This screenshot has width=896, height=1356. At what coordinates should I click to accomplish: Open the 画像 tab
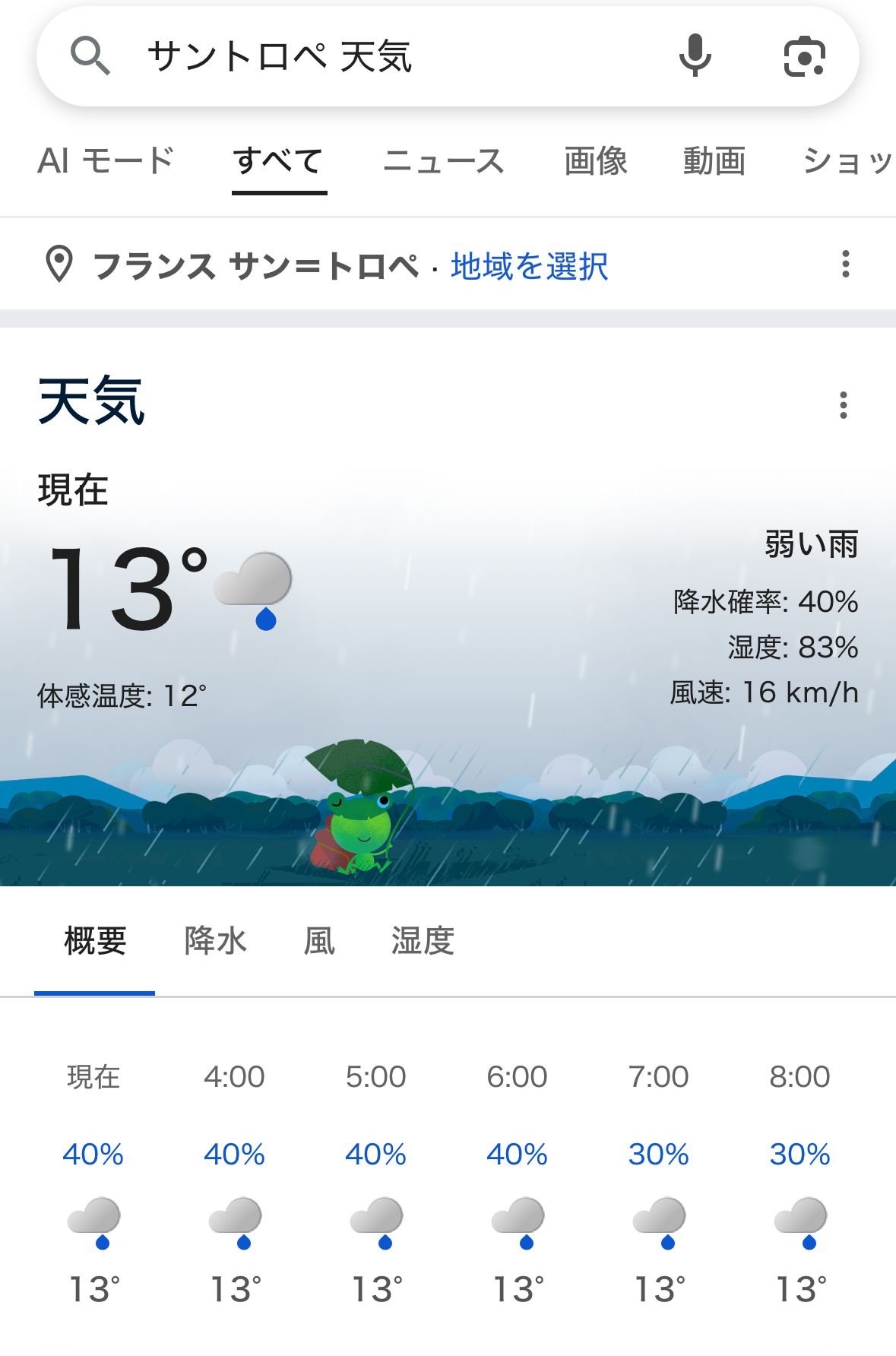pos(596,161)
